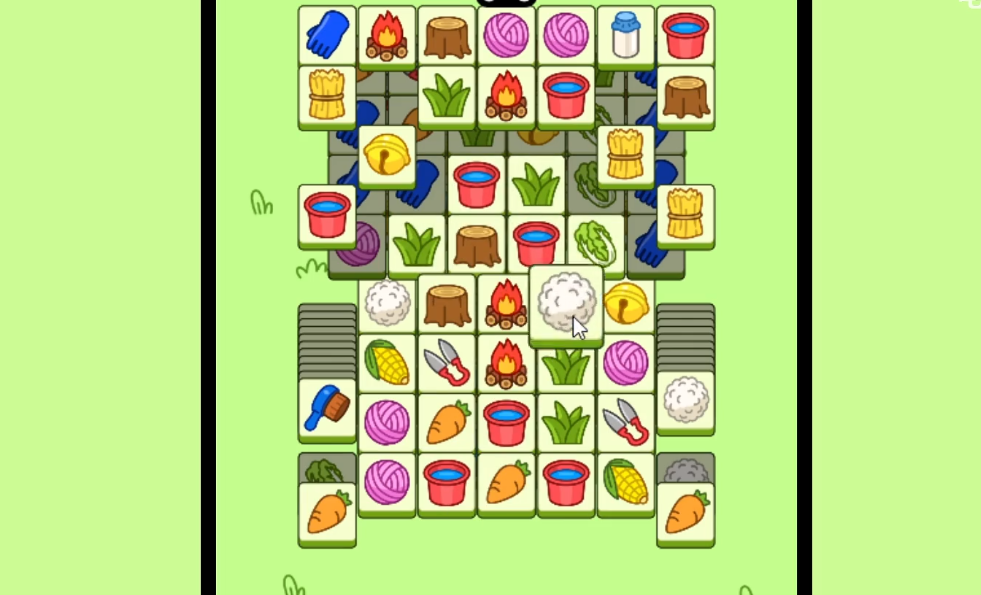The image size is (981, 595).
Task: Pick the blue scrub brush tile
Action: [327, 408]
